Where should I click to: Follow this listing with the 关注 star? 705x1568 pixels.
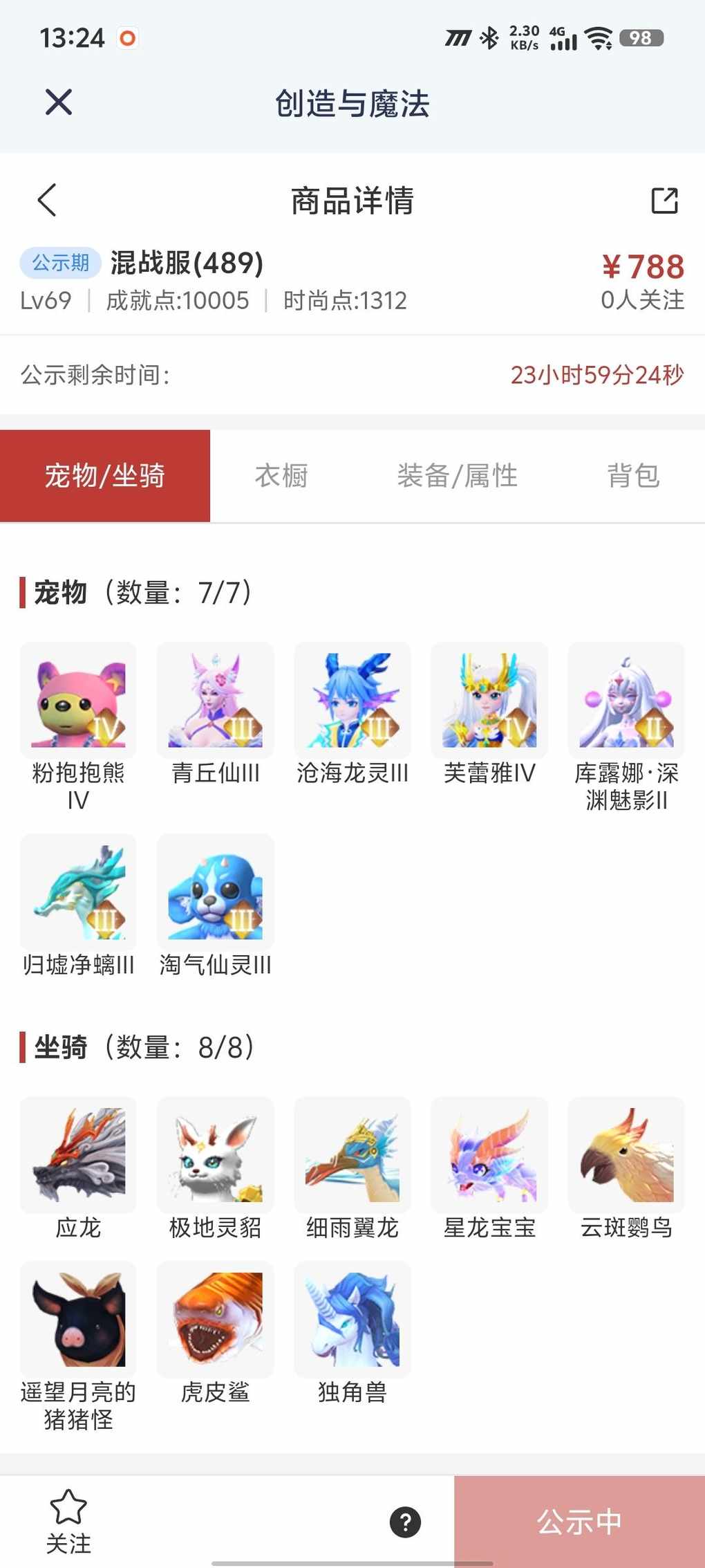tap(68, 1520)
